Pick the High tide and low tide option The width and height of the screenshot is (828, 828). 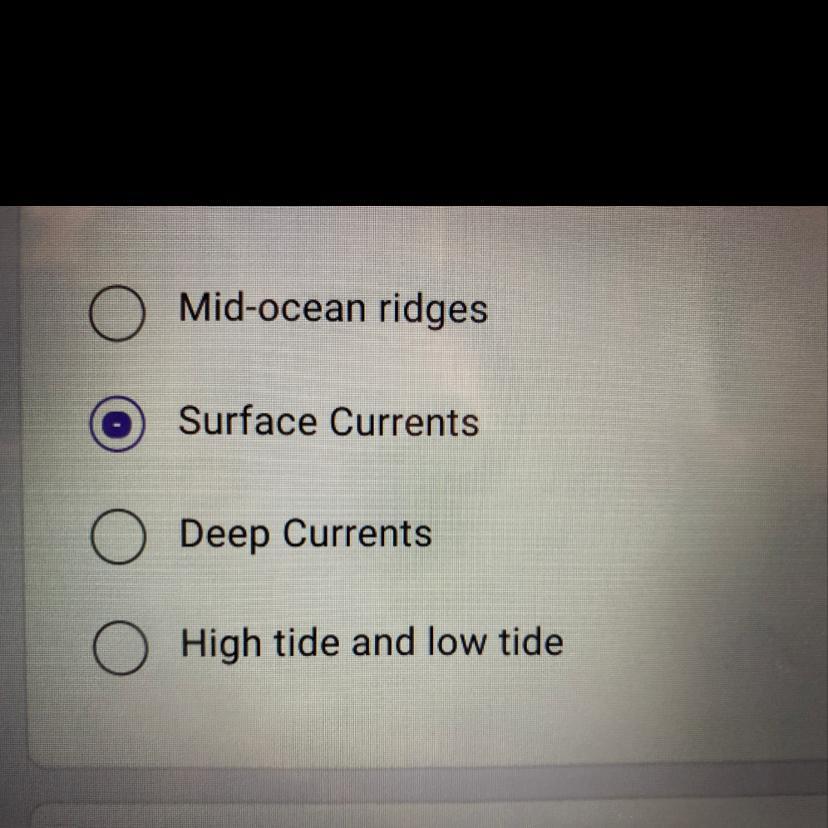click(x=118, y=648)
